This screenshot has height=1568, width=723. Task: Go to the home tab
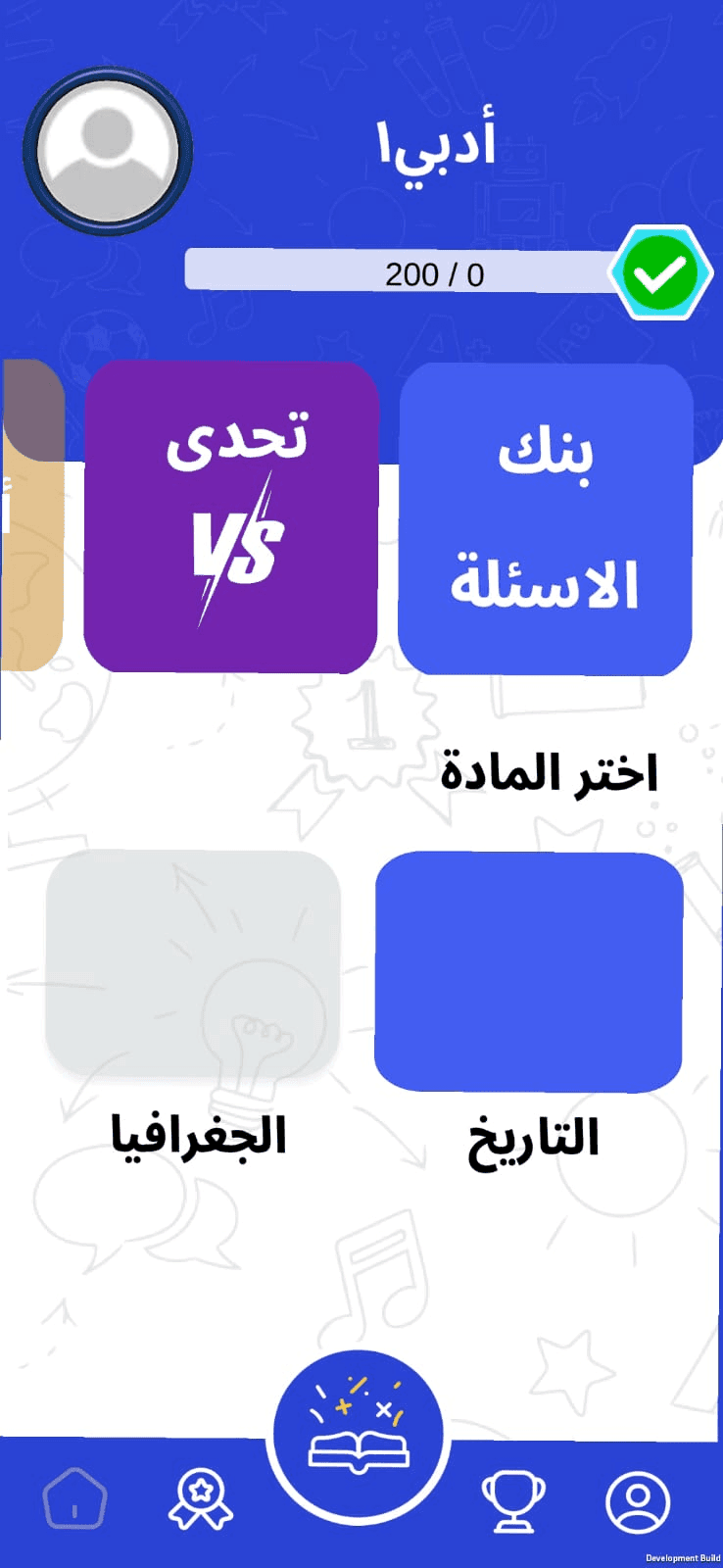[74, 1499]
